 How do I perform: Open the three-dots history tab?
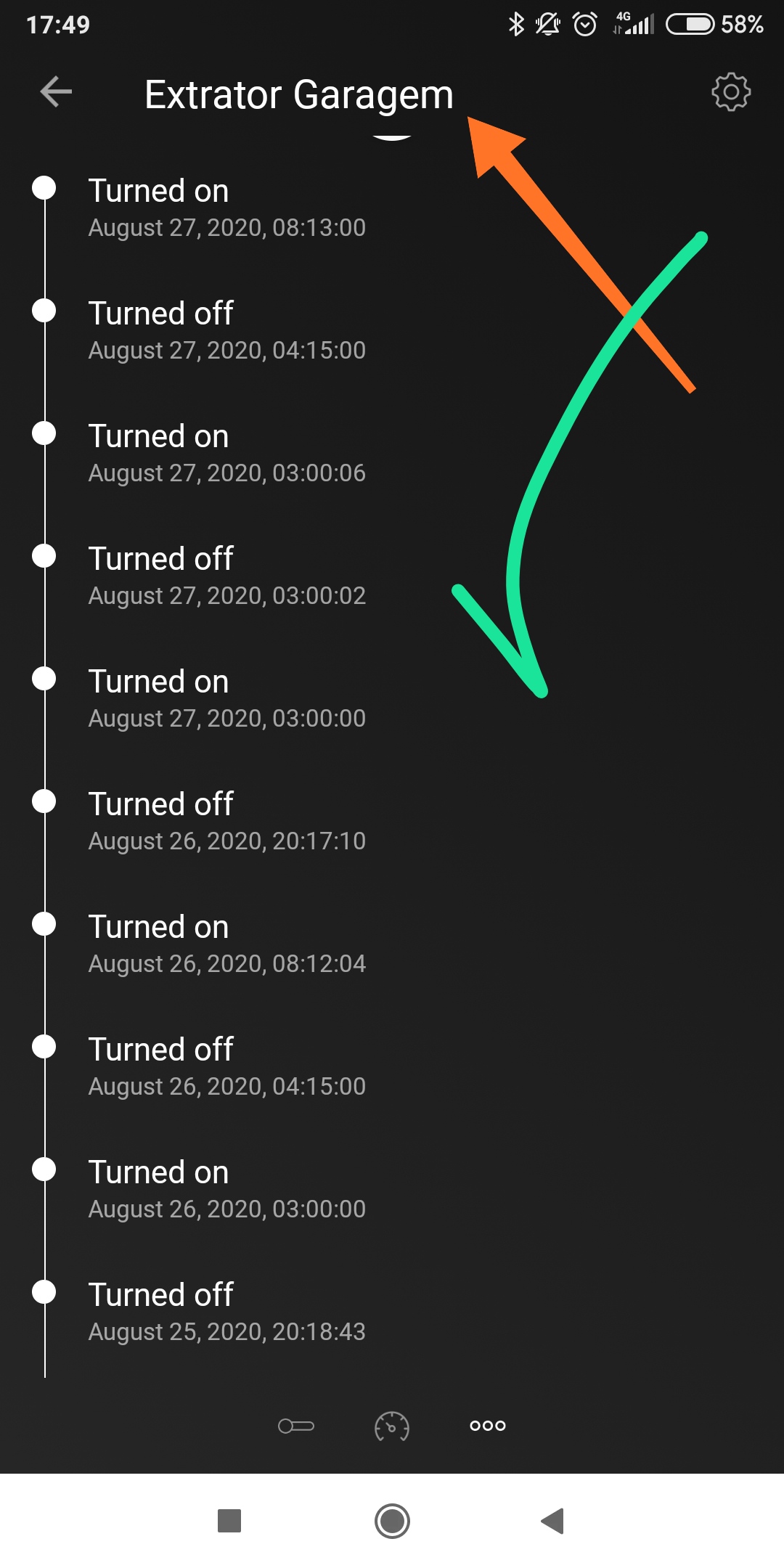488,1426
